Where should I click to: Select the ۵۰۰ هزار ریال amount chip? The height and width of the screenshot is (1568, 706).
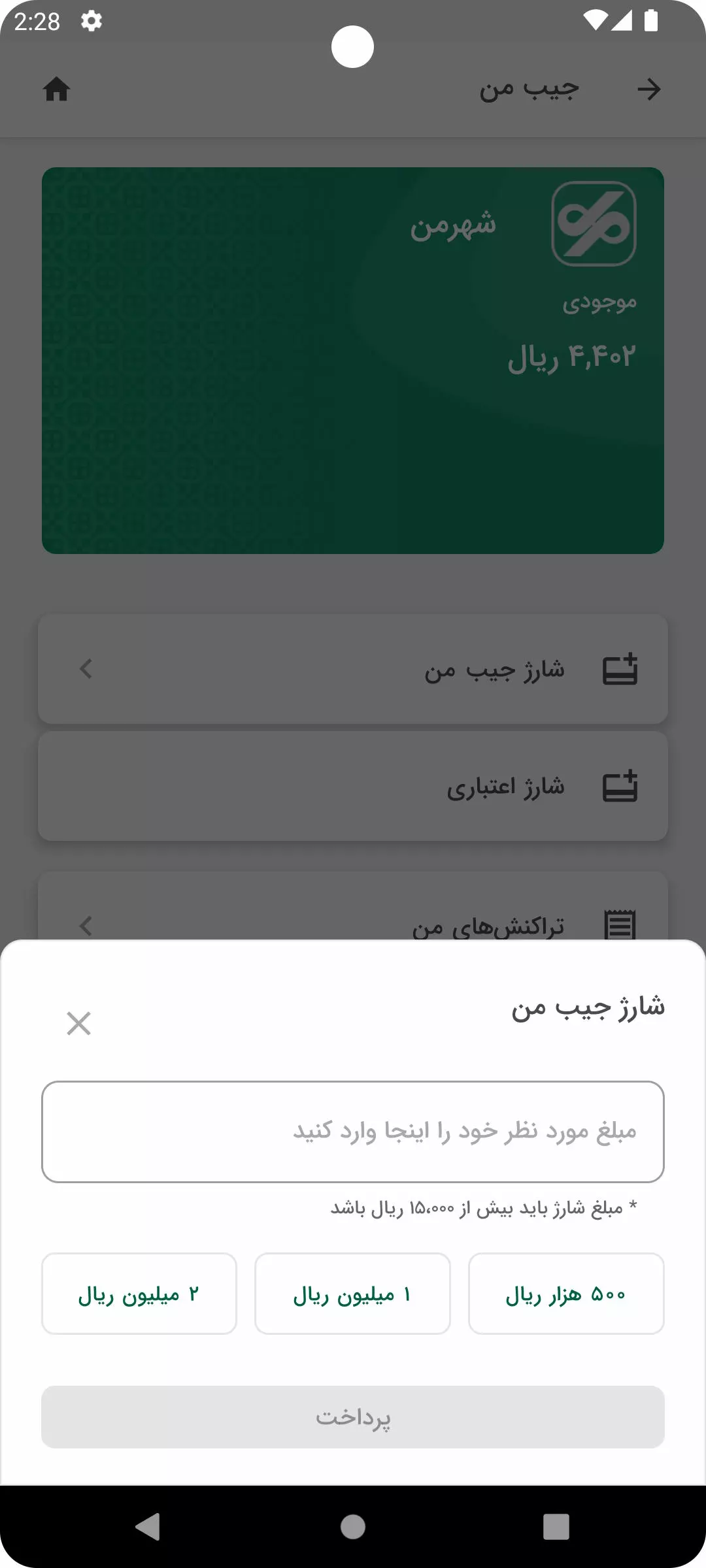pyautogui.click(x=566, y=1294)
